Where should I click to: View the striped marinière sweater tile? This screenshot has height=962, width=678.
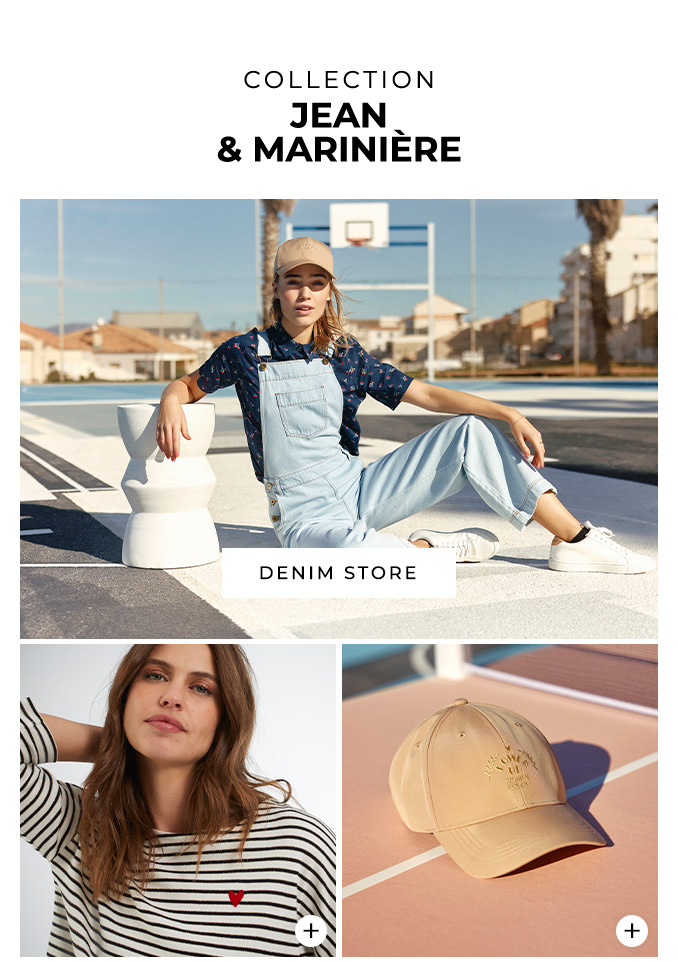178,800
